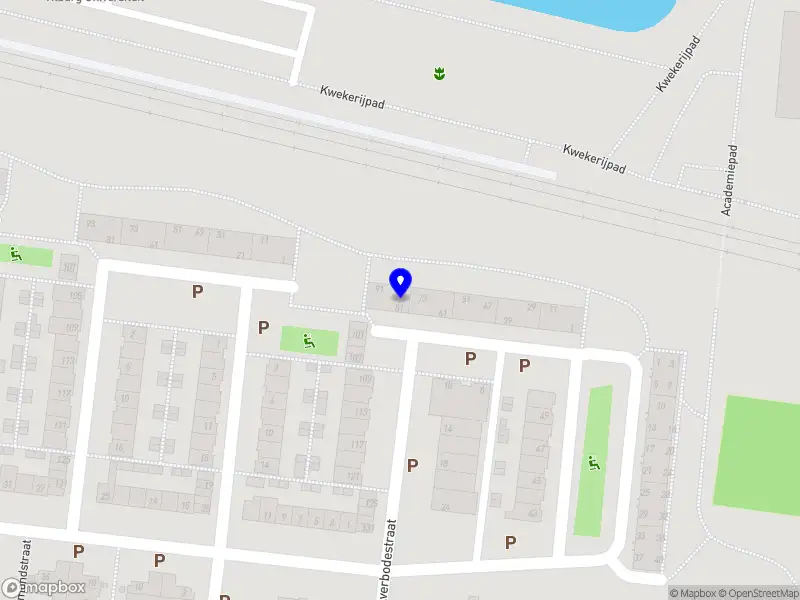This screenshot has width=800, height=600.
Task: Tap the blue location pin marker
Action: coord(401,283)
